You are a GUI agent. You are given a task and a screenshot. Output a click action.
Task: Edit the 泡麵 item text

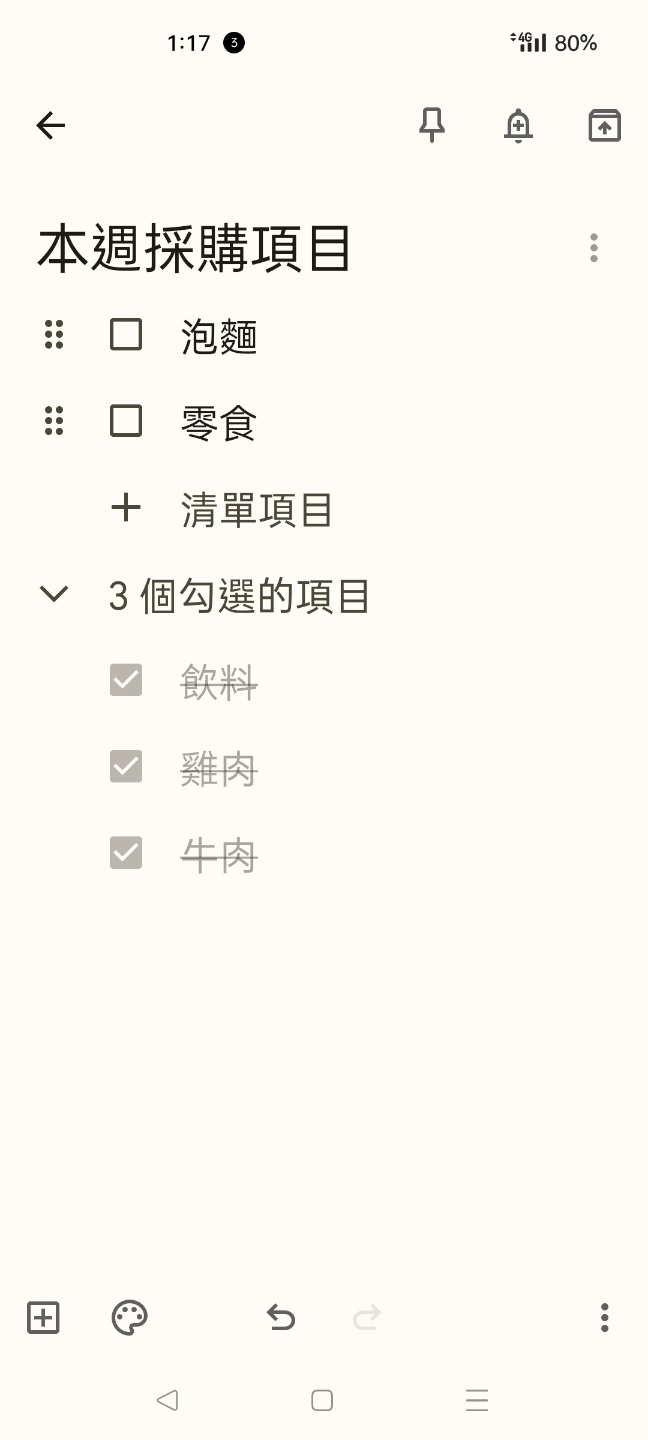219,337
